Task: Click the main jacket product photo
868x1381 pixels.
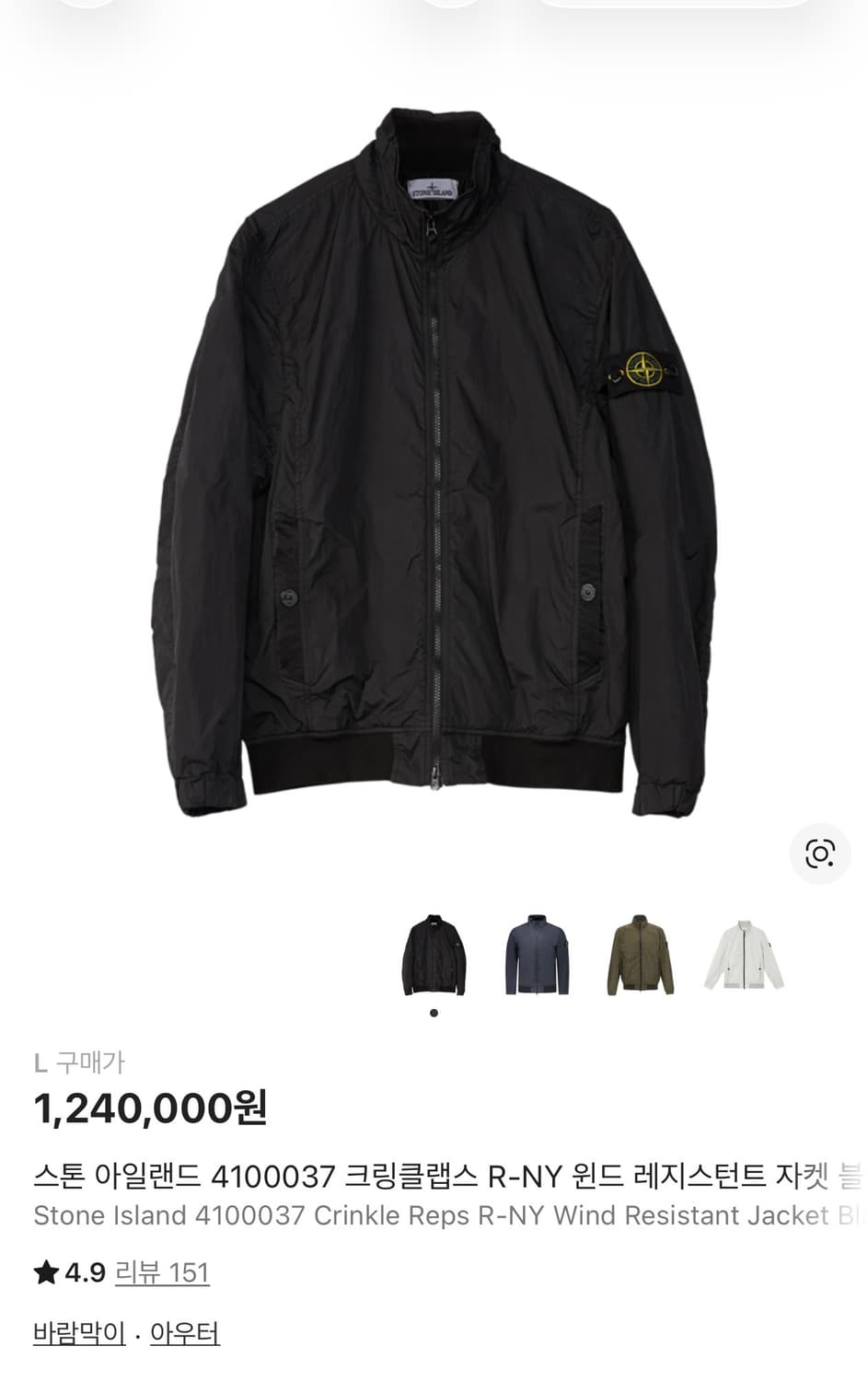Action: pyautogui.click(x=433, y=460)
